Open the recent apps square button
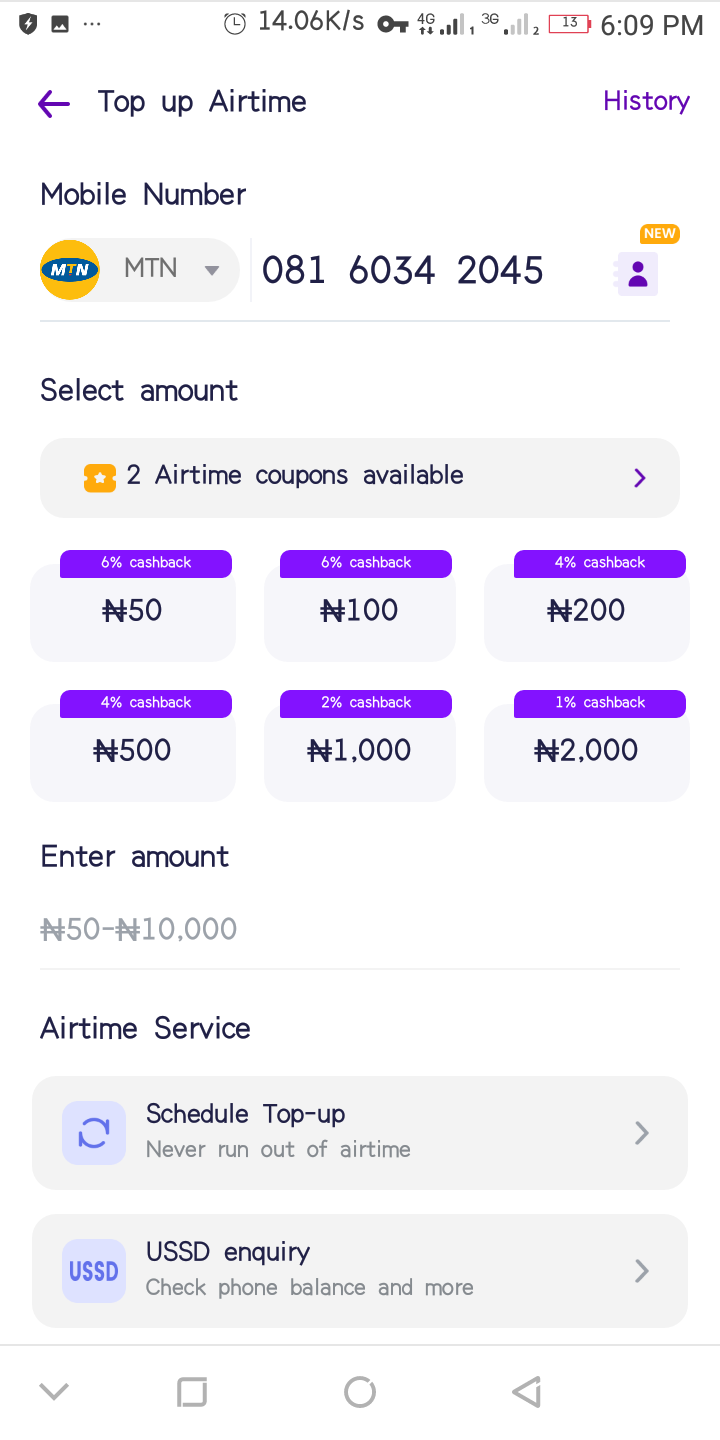720x1440 pixels. pos(192,1392)
